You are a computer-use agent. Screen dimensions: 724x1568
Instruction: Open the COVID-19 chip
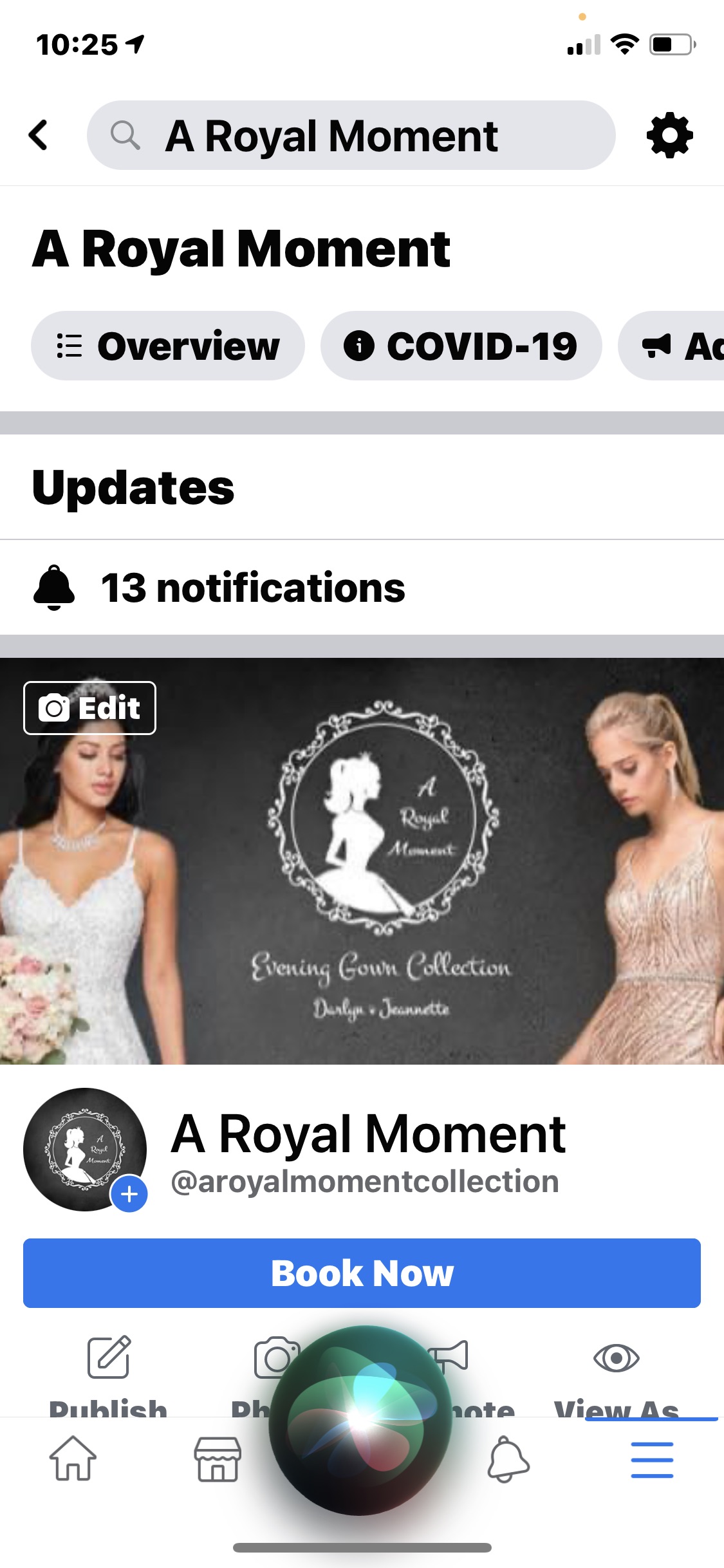point(461,346)
